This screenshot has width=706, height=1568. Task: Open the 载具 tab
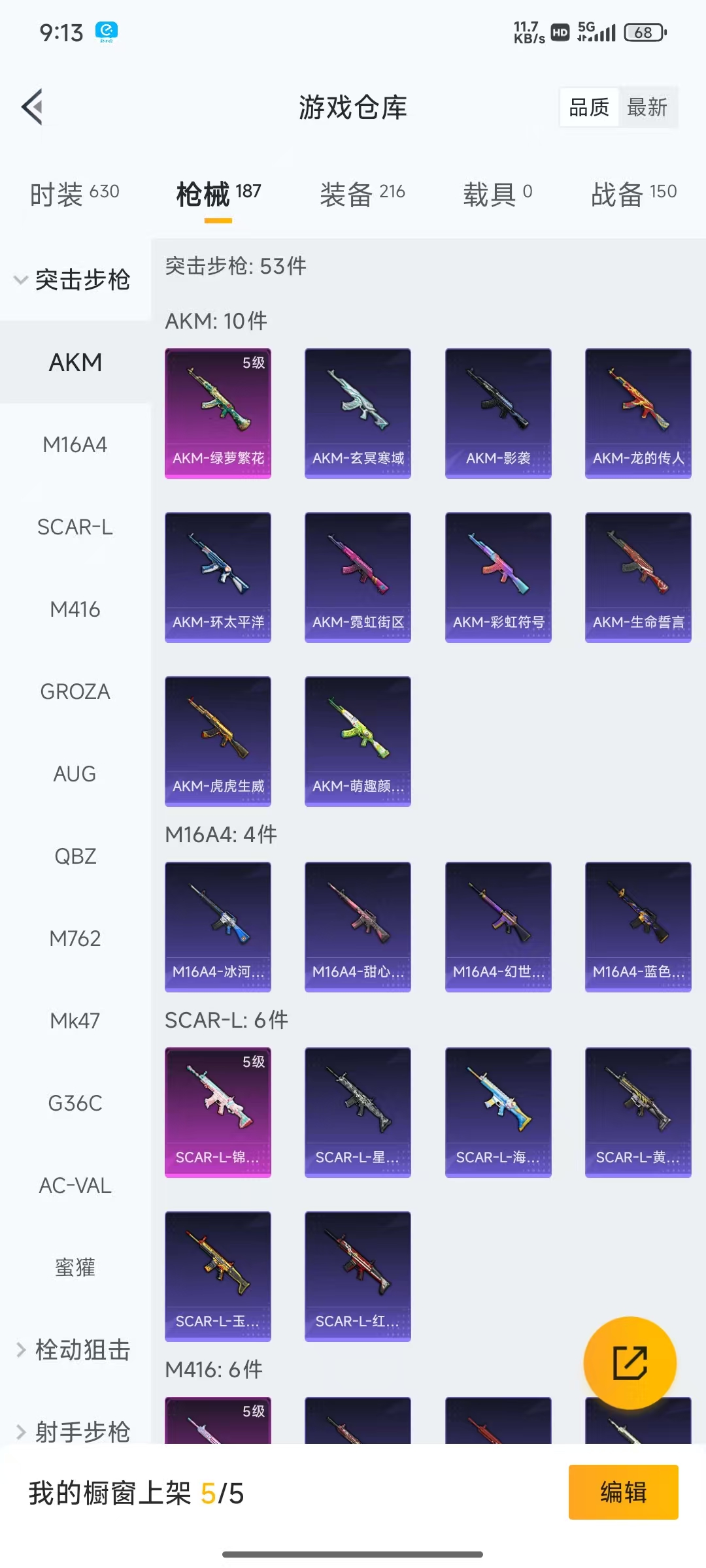tap(497, 193)
